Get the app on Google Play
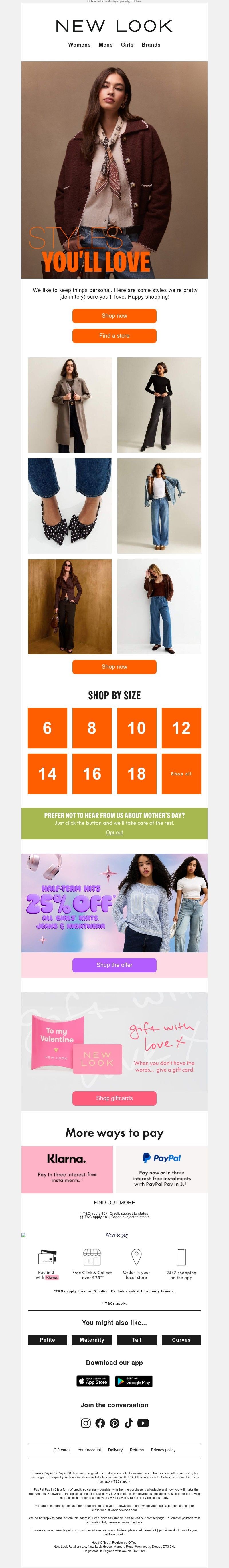Viewport: 229px width, 1568px height. pyautogui.click(x=133, y=1381)
